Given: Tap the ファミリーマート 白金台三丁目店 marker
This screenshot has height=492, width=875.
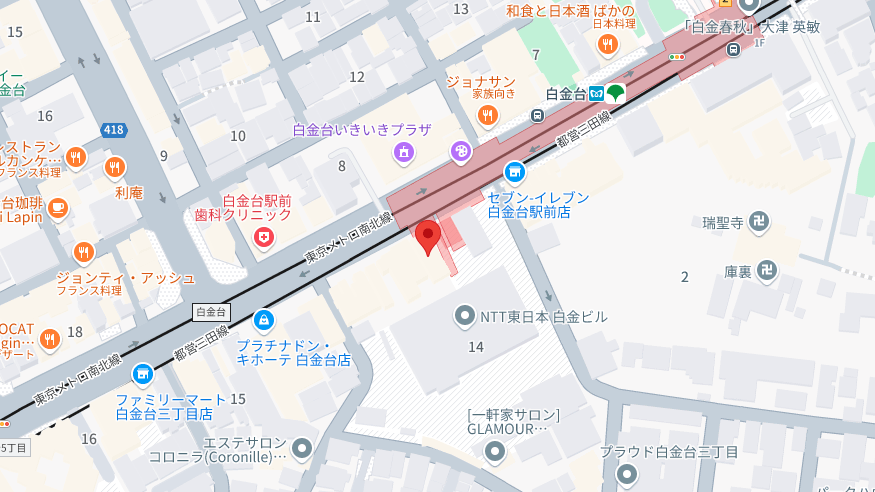Looking at the screenshot, I should (x=143, y=374).
